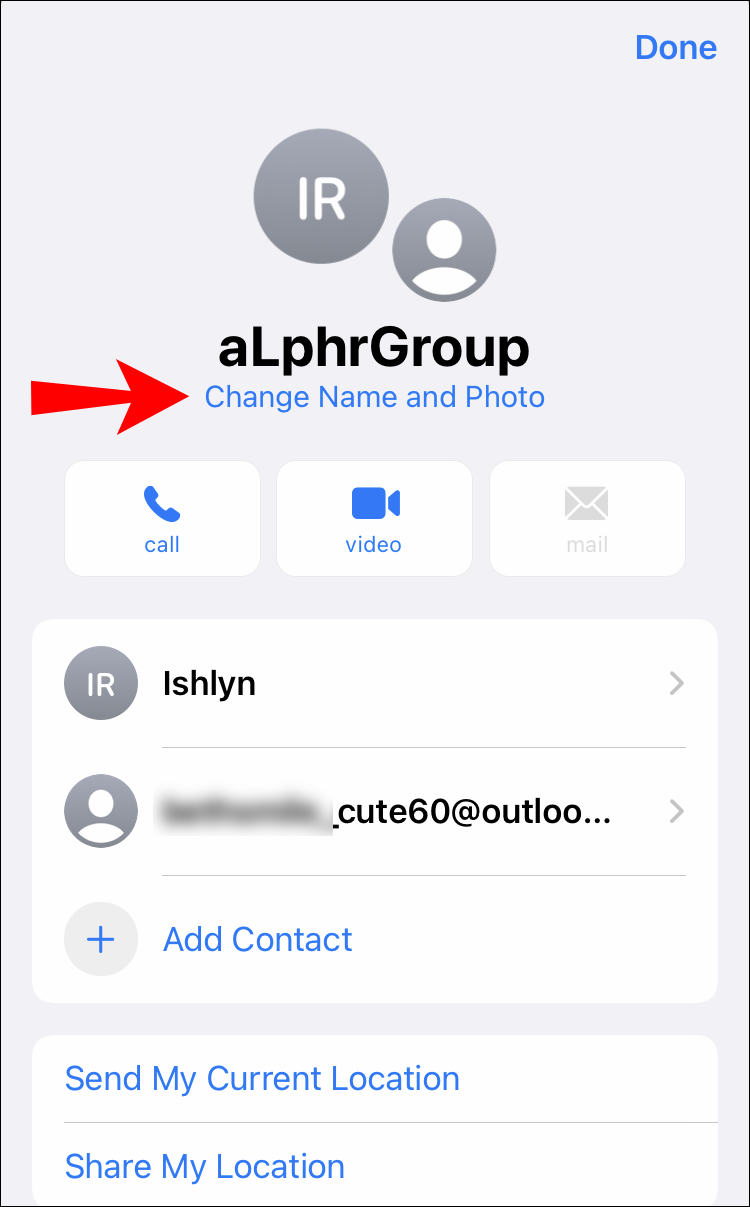Screen dimensions: 750x1207
Task: Start a group video call
Action: click(x=374, y=518)
